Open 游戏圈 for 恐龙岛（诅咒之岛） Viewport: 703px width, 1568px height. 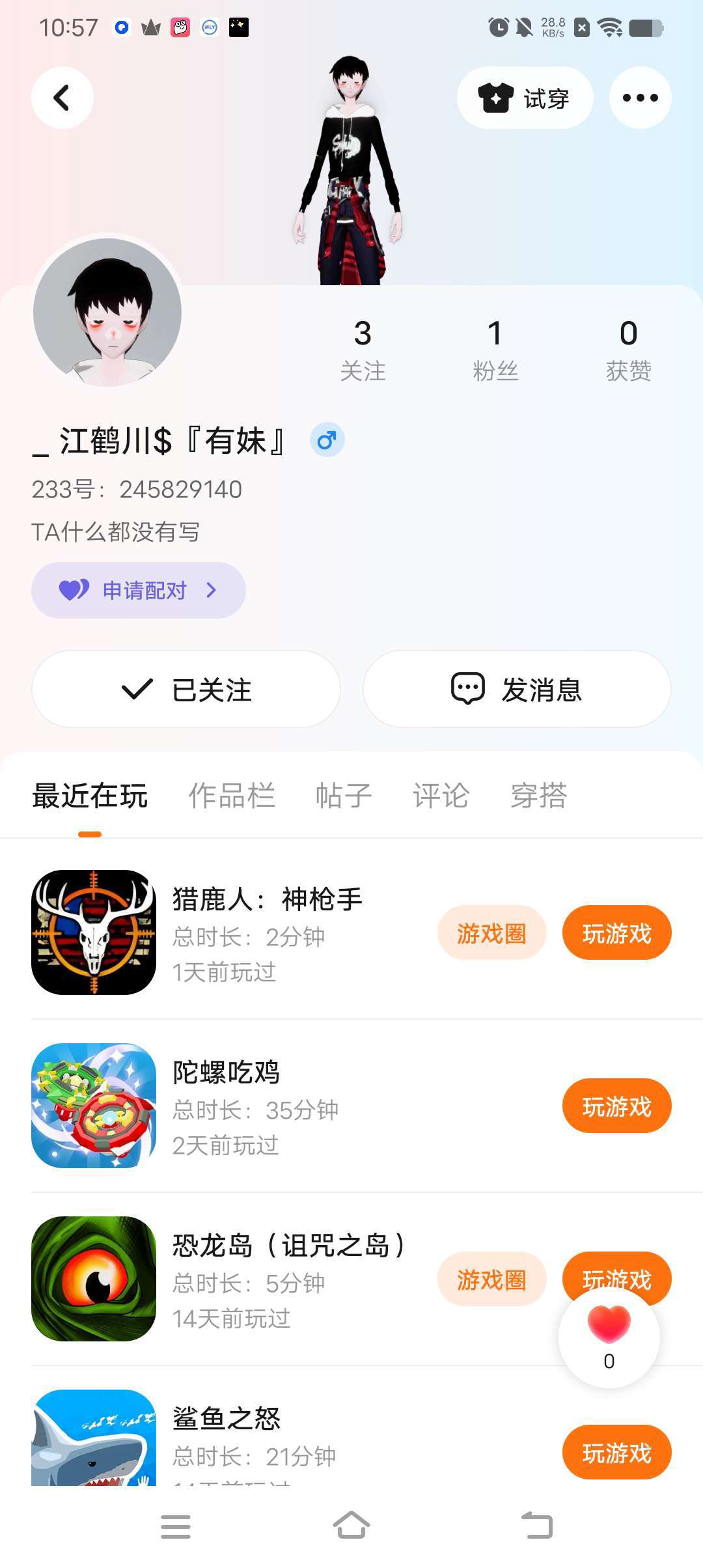[x=491, y=1280]
